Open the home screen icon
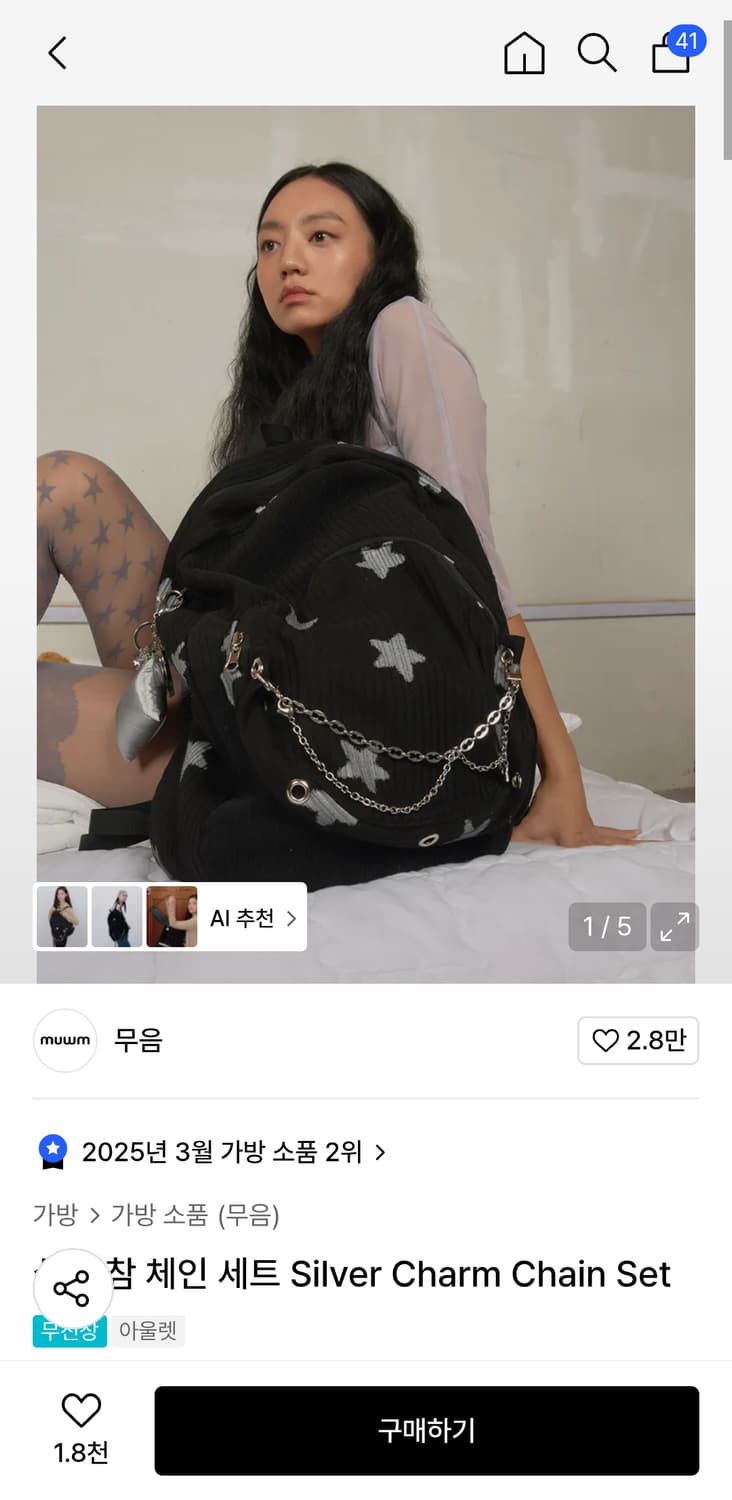The image size is (732, 1500). coord(523,54)
